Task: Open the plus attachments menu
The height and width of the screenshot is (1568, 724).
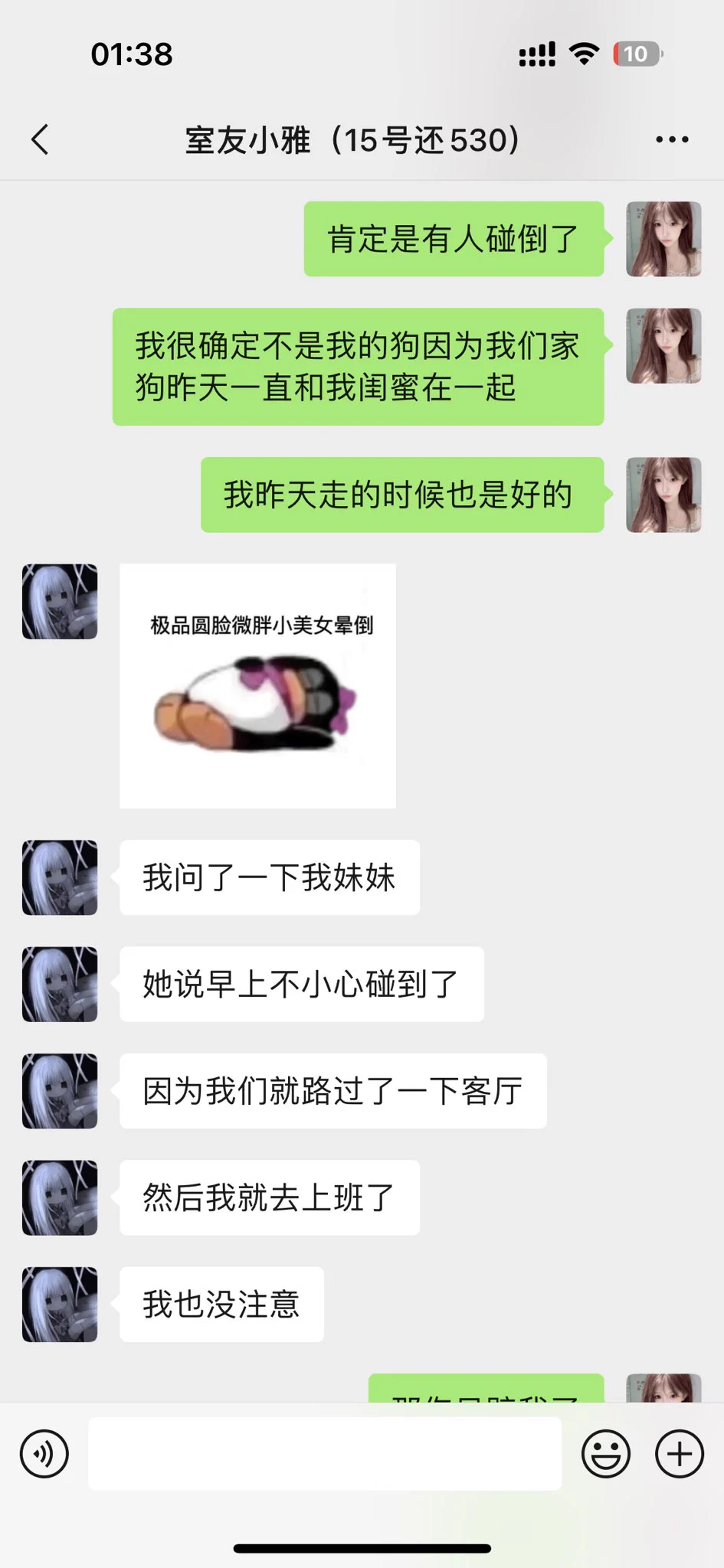Action: 680,1454
